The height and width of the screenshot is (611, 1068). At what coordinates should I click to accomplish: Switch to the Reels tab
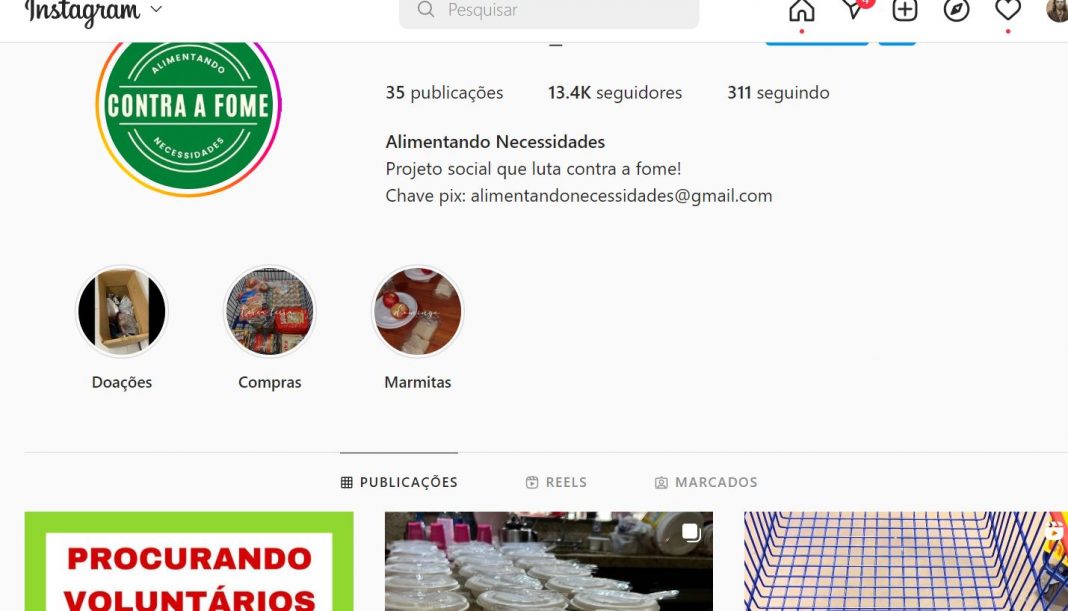556,482
